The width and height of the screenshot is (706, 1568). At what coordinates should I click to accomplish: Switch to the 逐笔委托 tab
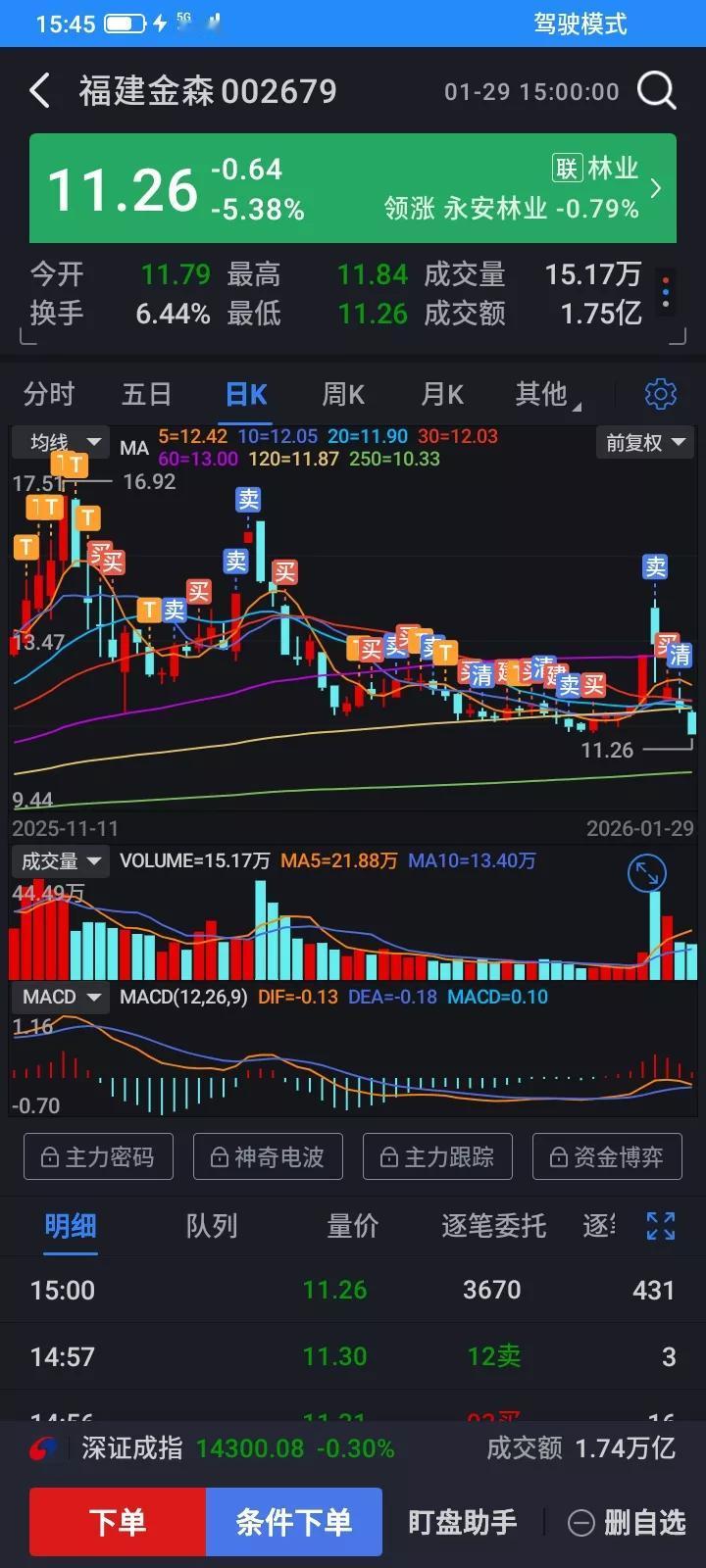[x=492, y=1225]
